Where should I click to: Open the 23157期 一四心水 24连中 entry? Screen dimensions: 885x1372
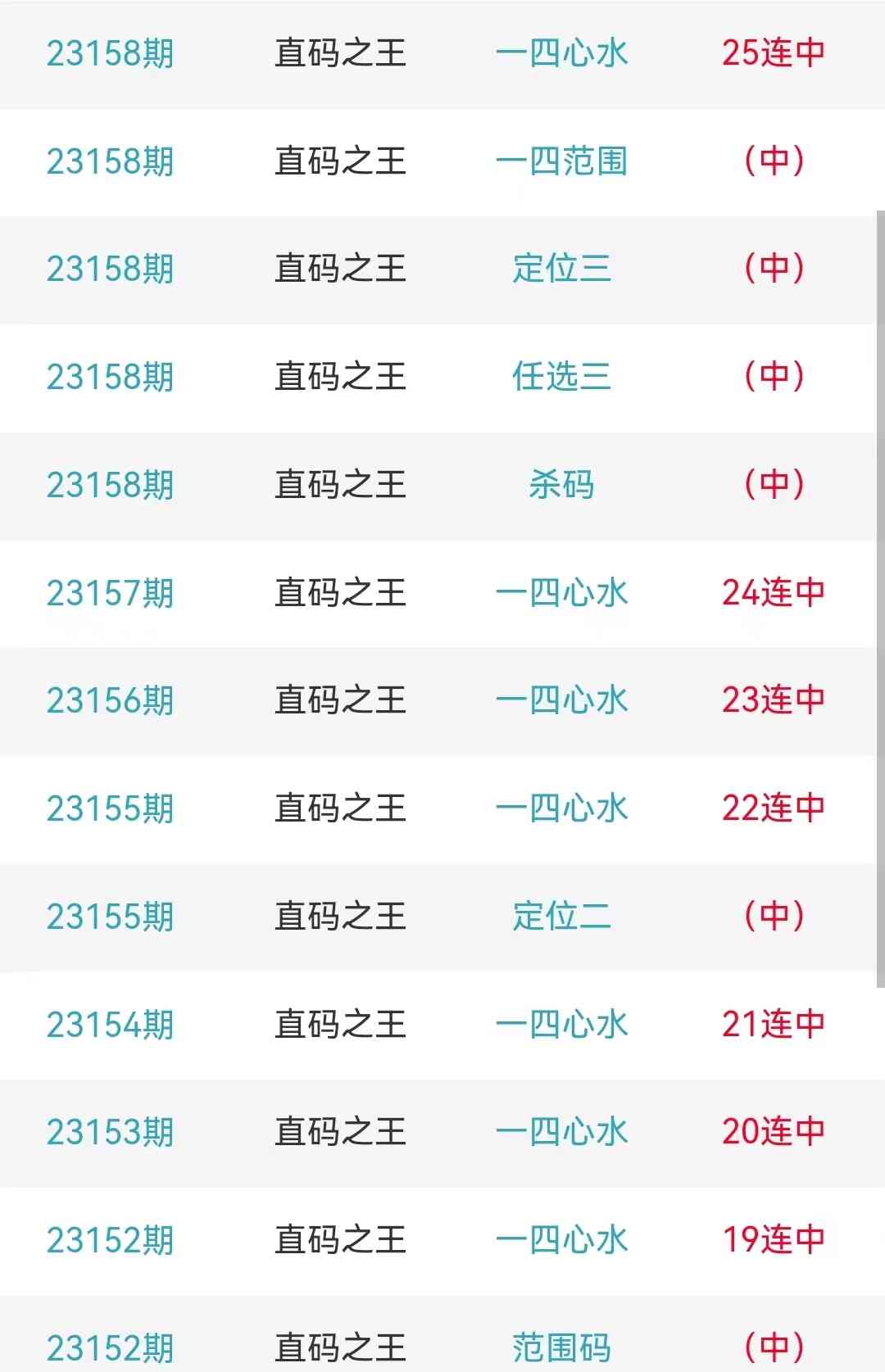click(x=561, y=593)
